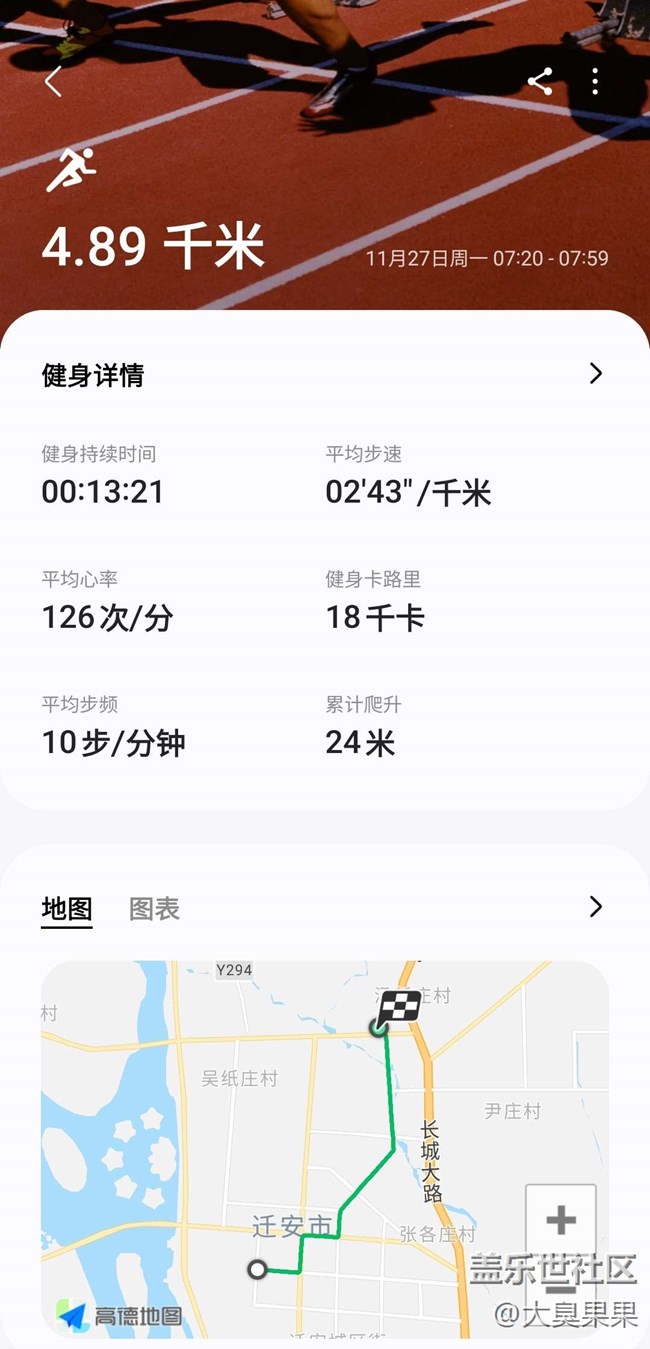The height and width of the screenshot is (1349, 650).
Task: Share this running workout
Action: 540,82
